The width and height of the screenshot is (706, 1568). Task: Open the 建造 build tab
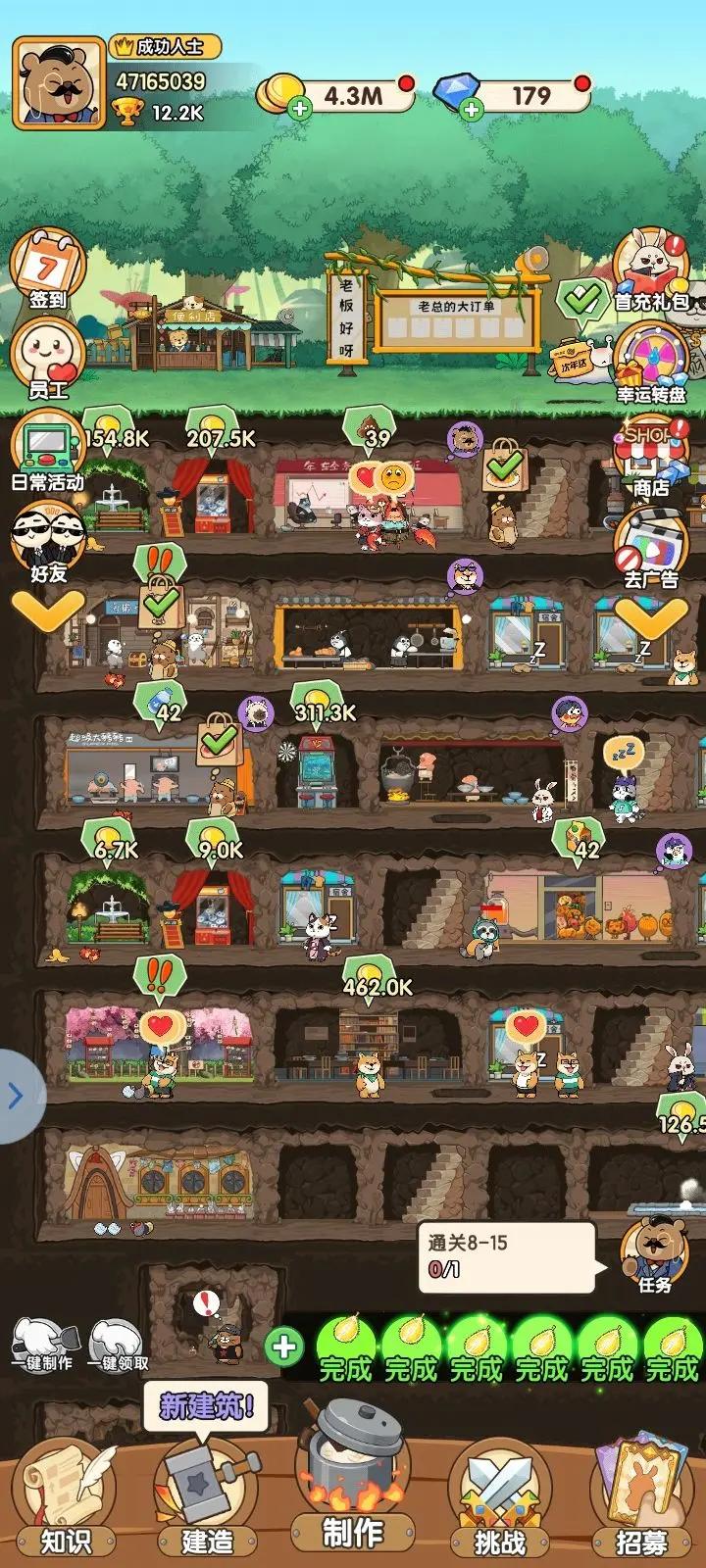pyautogui.click(x=207, y=1498)
